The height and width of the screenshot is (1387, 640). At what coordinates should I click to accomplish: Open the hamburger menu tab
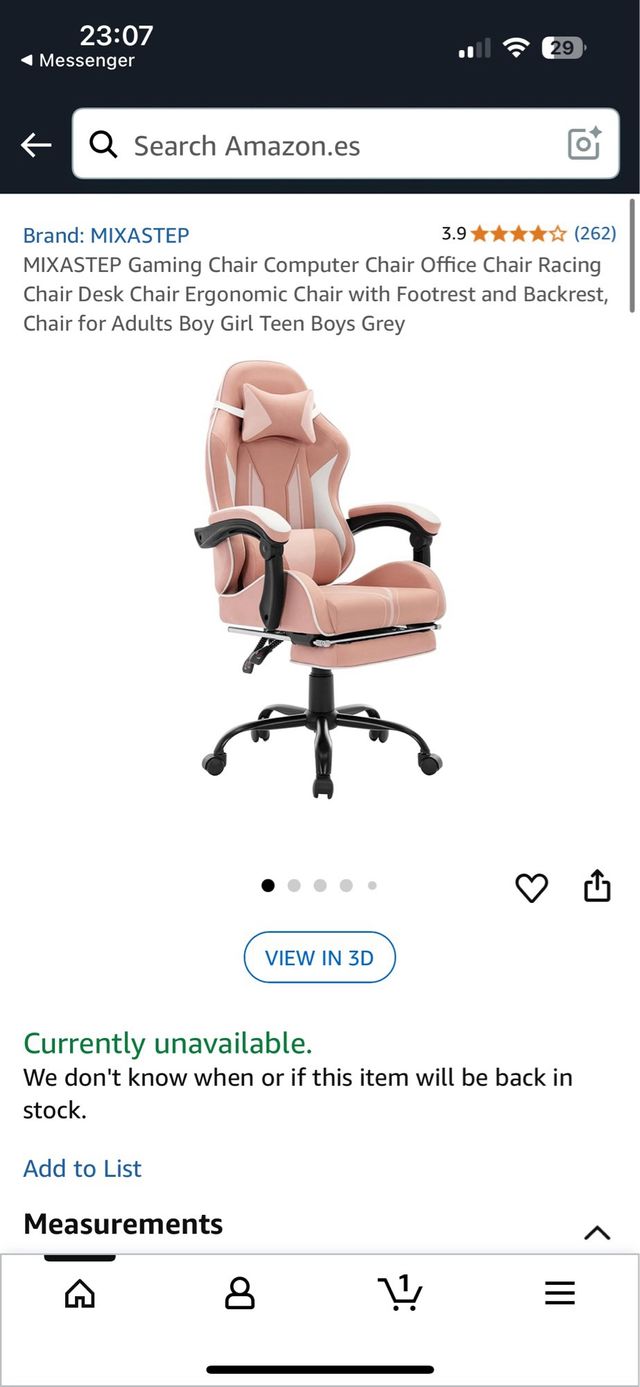pyautogui.click(x=560, y=1294)
